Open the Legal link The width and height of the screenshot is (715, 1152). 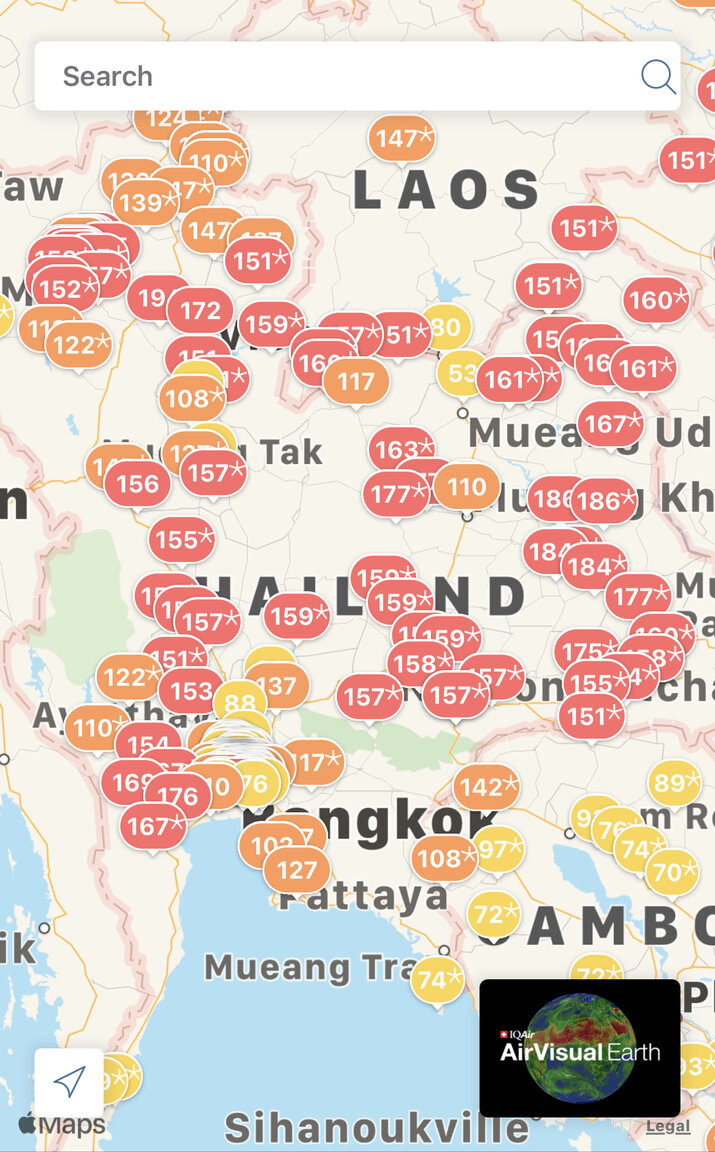coord(667,1126)
